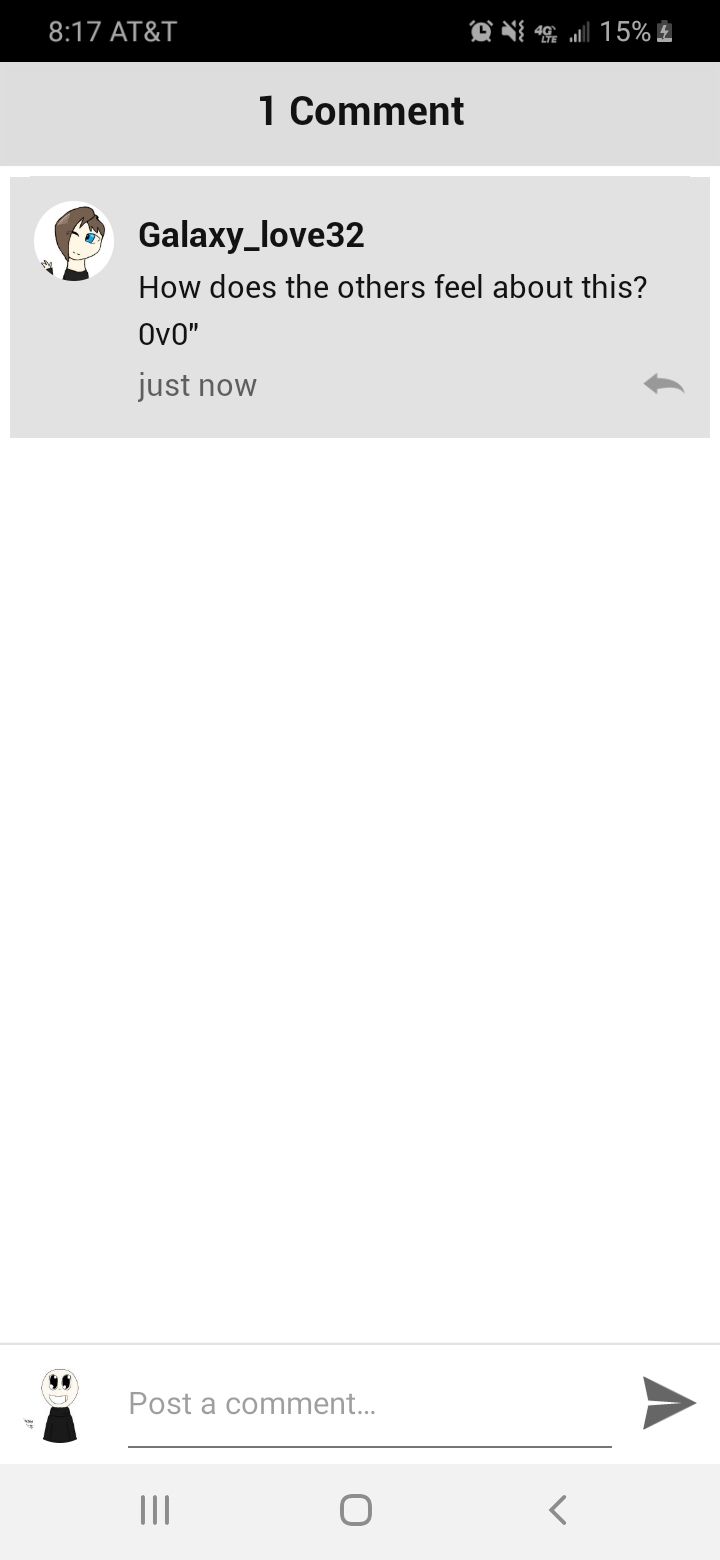This screenshot has height=1560, width=720.
Task: Go back with system back button
Action: point(558,1509)
